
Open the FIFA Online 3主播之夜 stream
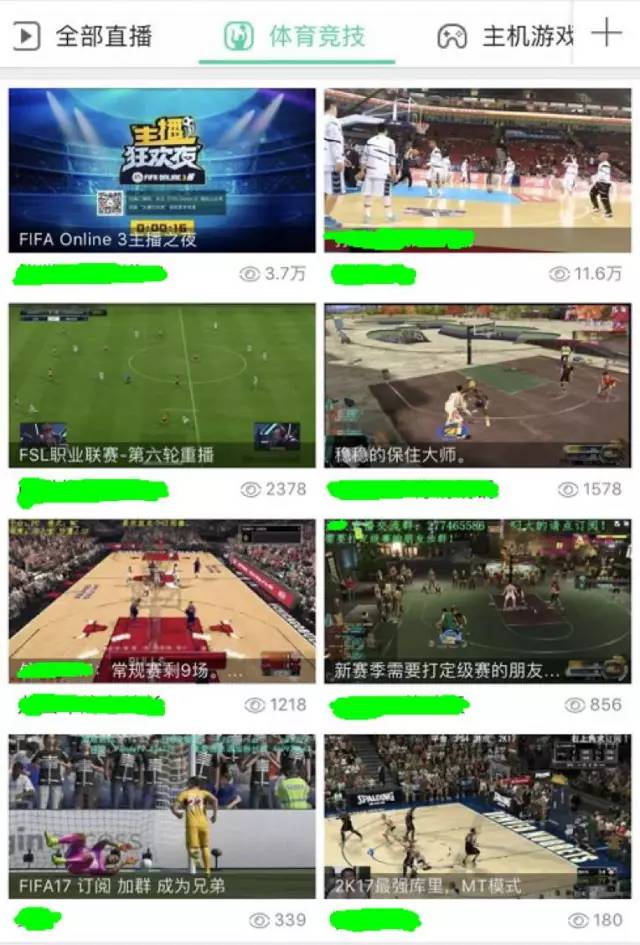coord(162,170)
